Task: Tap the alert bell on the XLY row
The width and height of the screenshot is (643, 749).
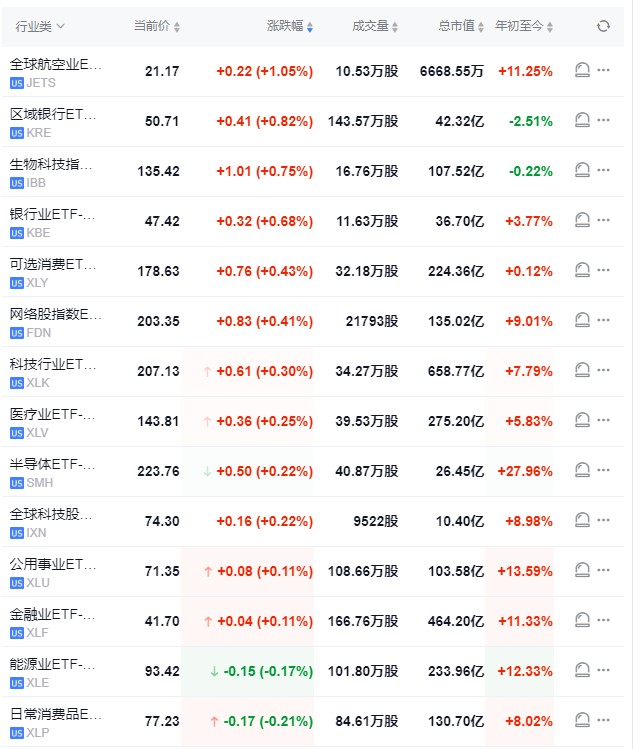Action: (x=582, y=271)
